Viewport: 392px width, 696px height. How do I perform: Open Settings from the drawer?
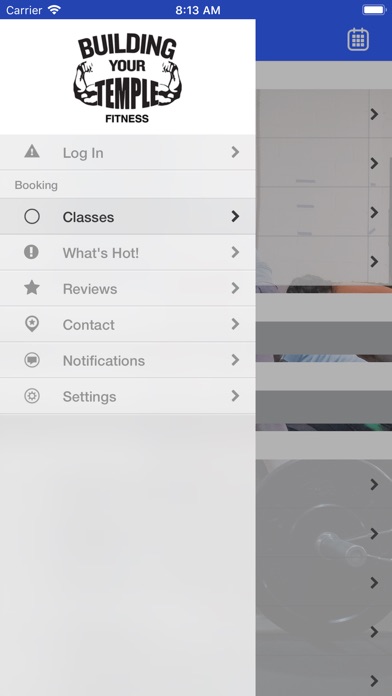point(127,396)
